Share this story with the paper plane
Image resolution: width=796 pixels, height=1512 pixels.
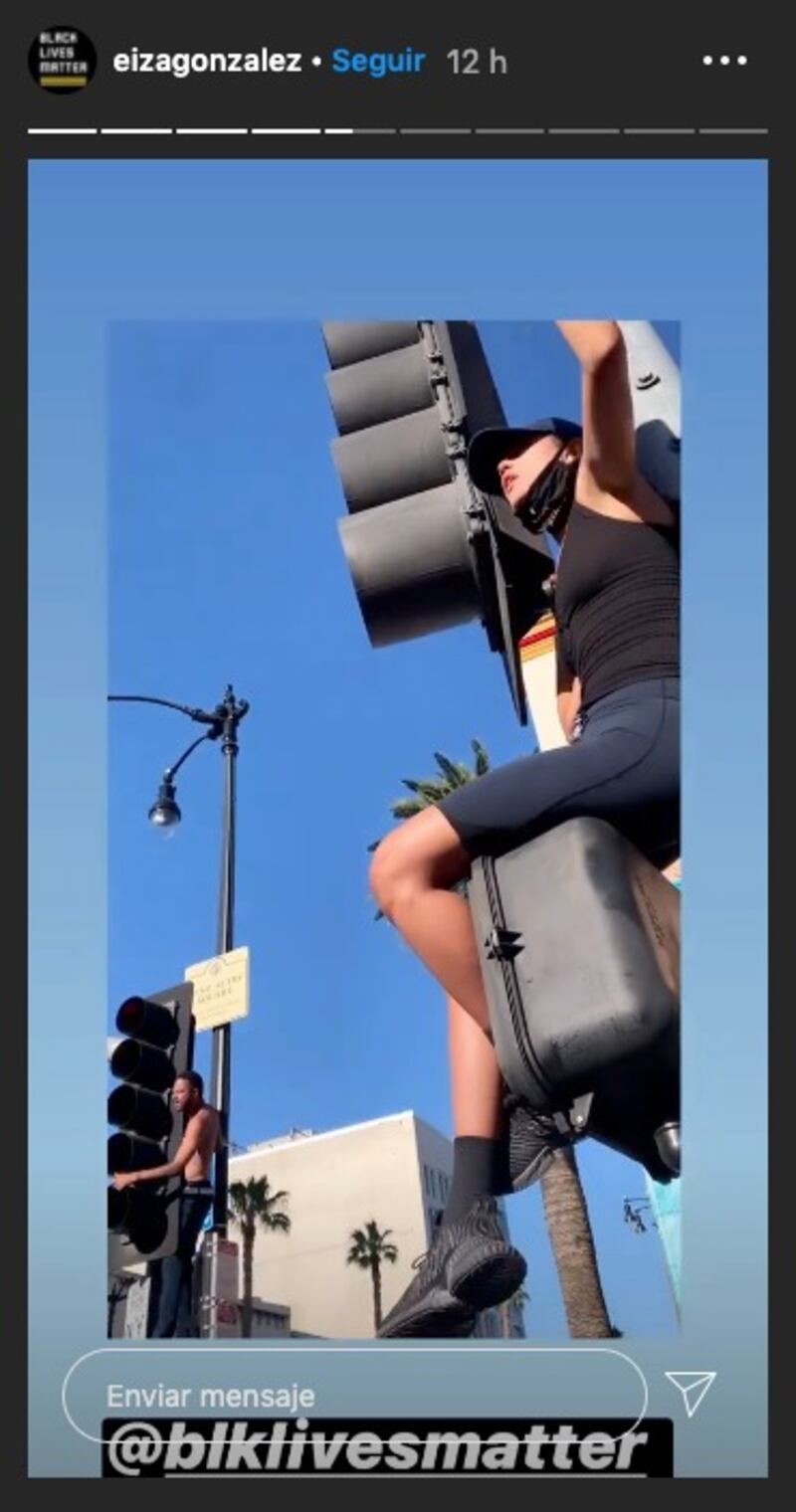point(690,1393)
